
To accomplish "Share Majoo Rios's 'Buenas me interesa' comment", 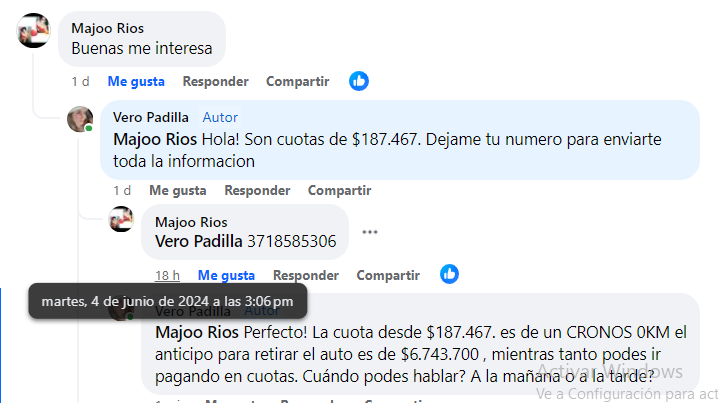I will coord(297,81).
